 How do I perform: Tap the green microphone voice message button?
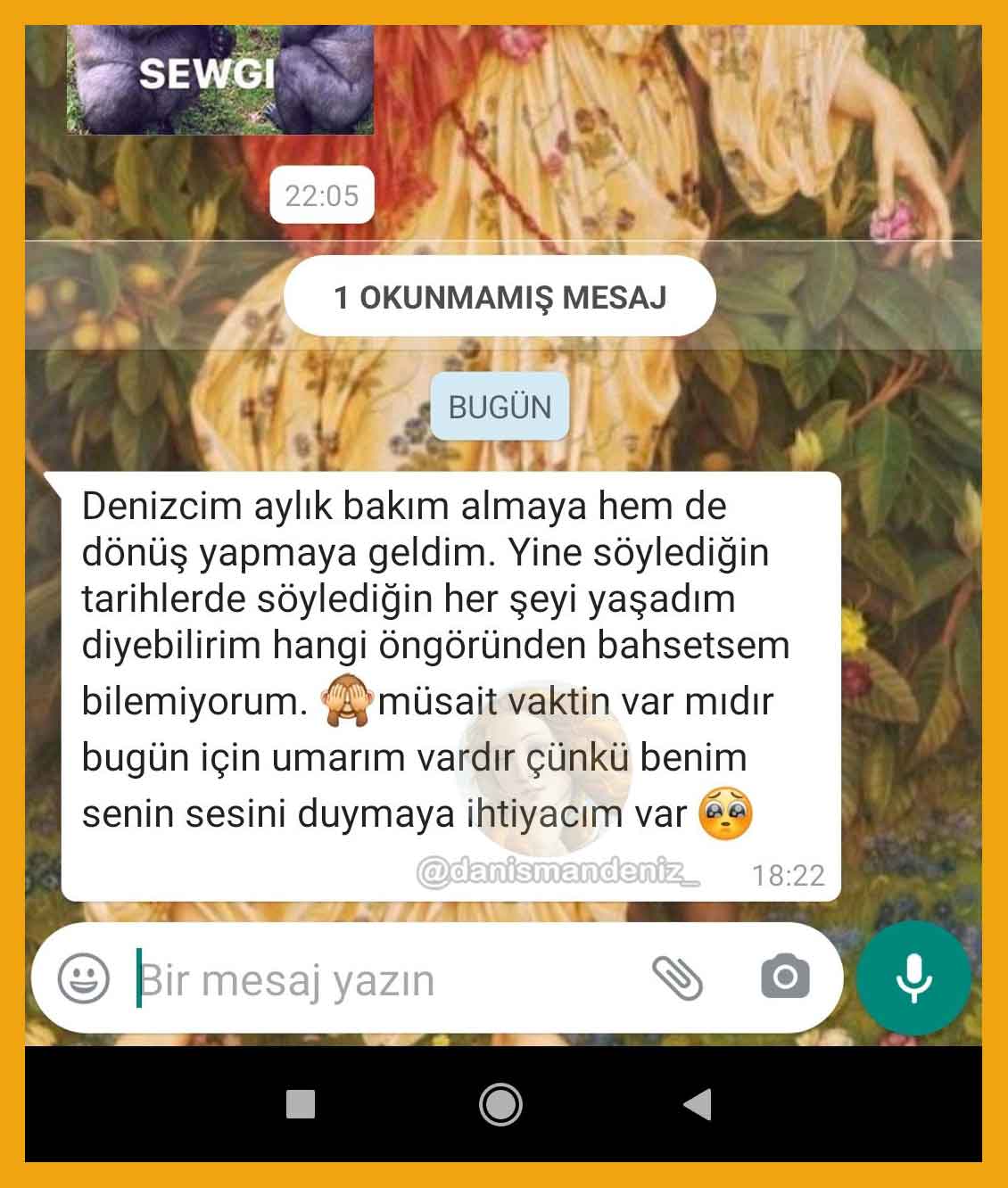coord(913,978)
